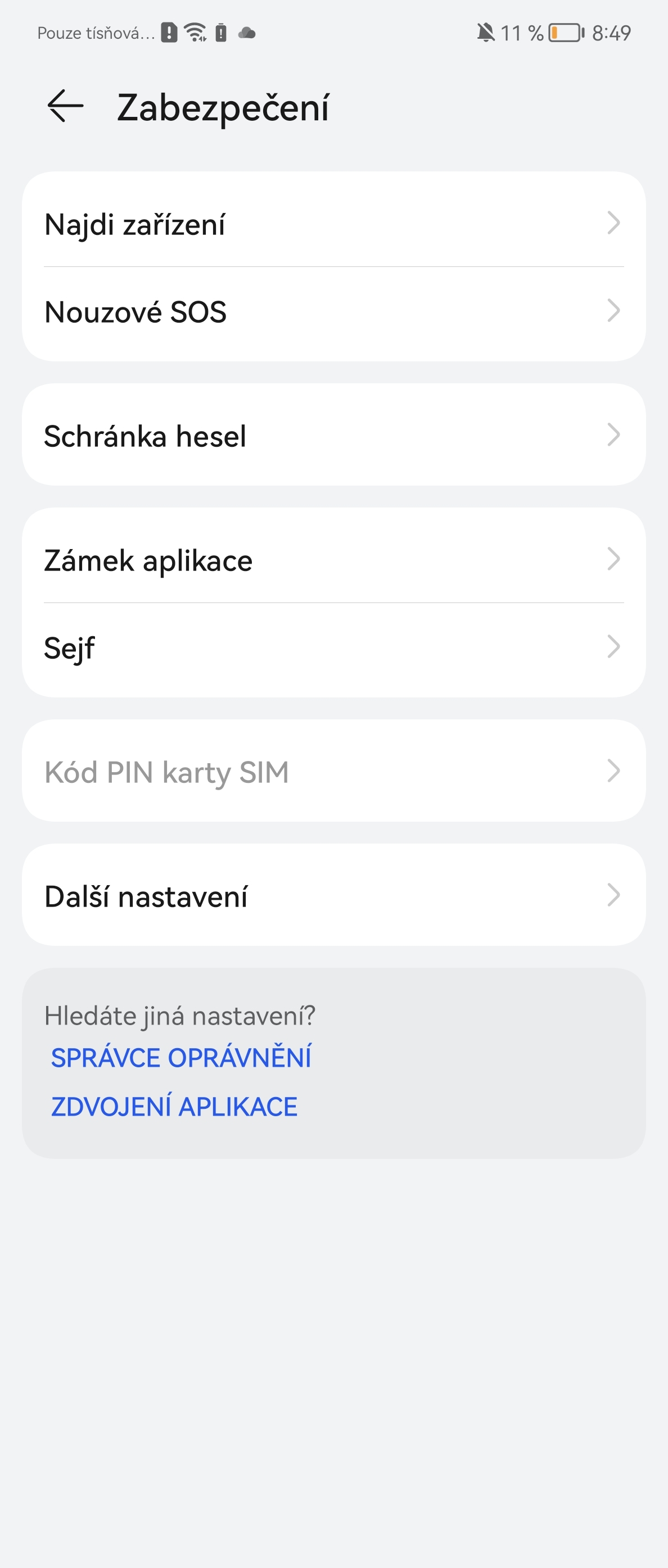Expand the Zámek aplikace entry
The width and height of the screenshot is (668, 1568).
pos(333,560)
